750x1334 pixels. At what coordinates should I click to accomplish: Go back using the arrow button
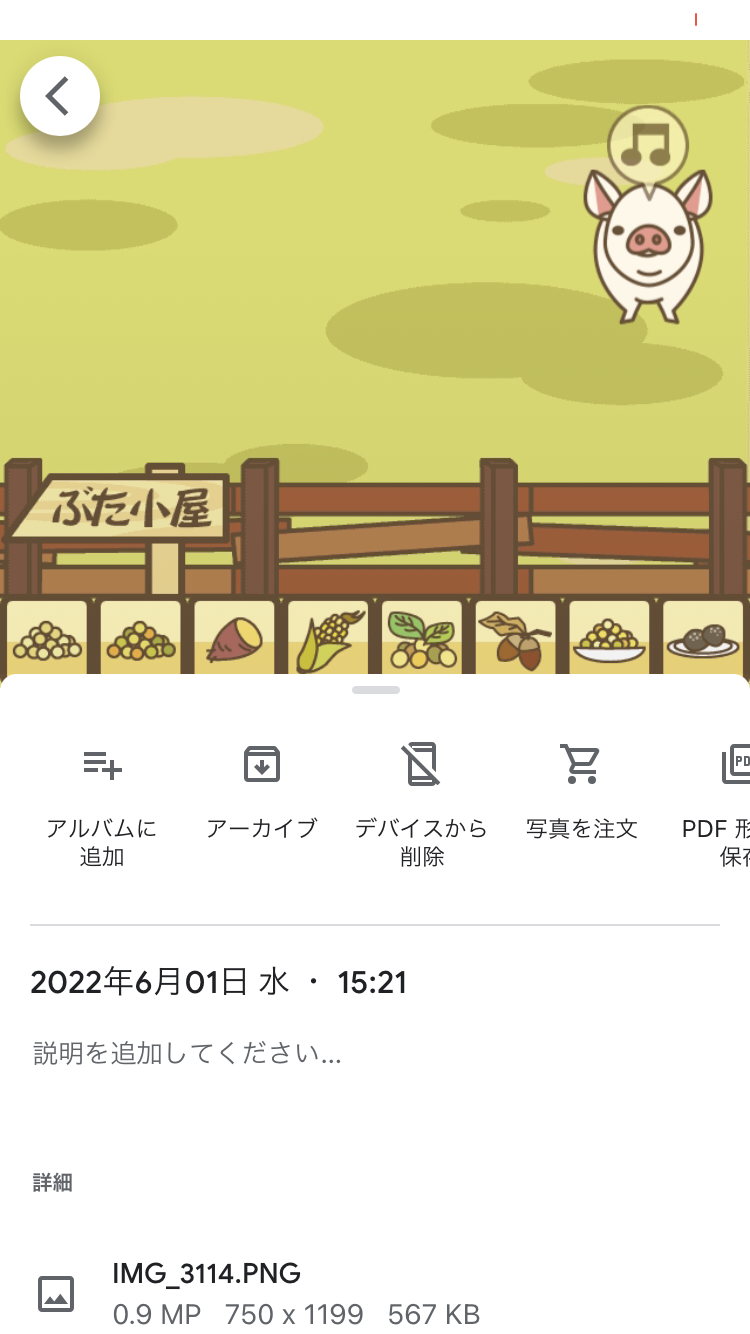(x=60, y=96)
